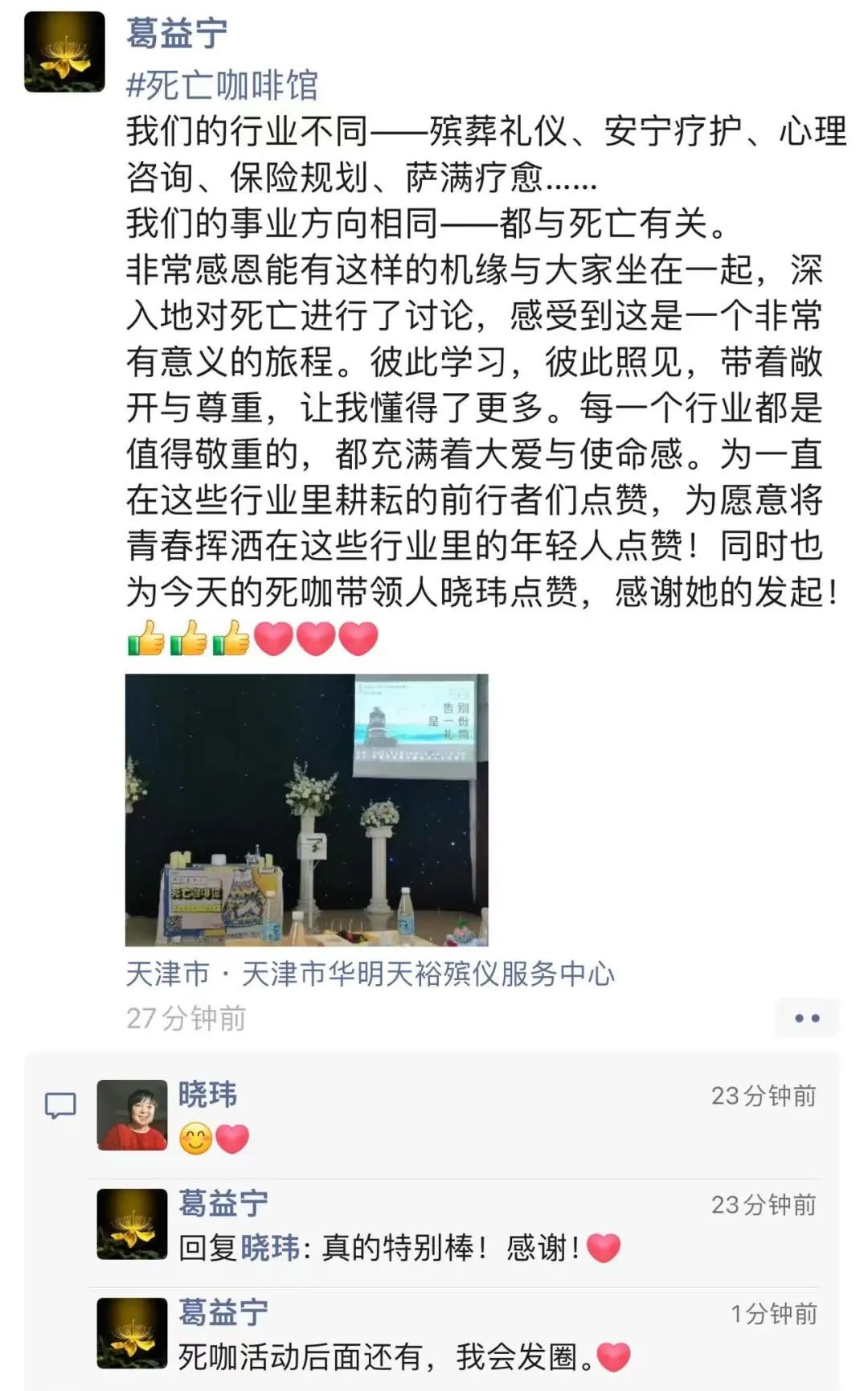View the post's event photo
This screenshot has height=1391, width=868.
(x=306, y=809)
